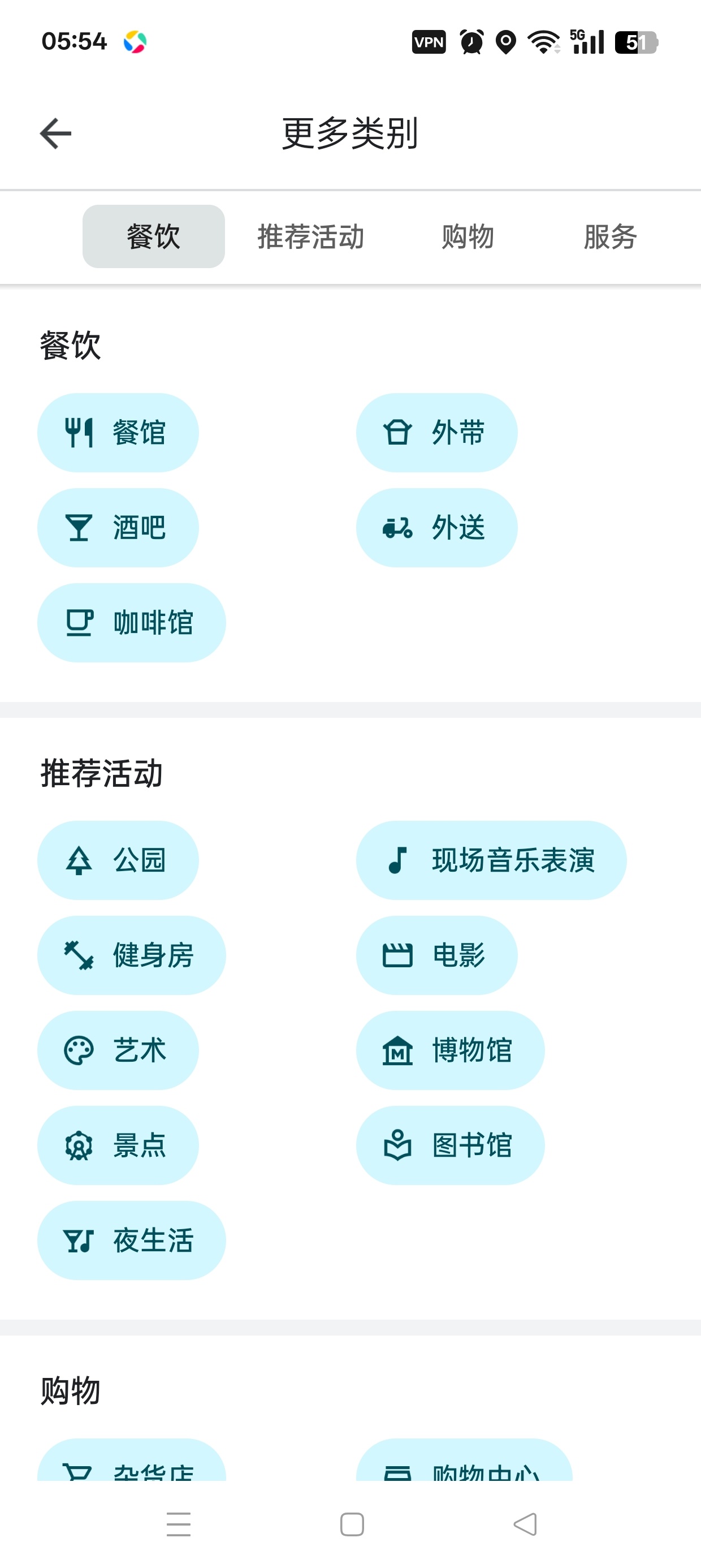
Task: Select the 外送 delivery scooter icon
Action: [398, 527]
